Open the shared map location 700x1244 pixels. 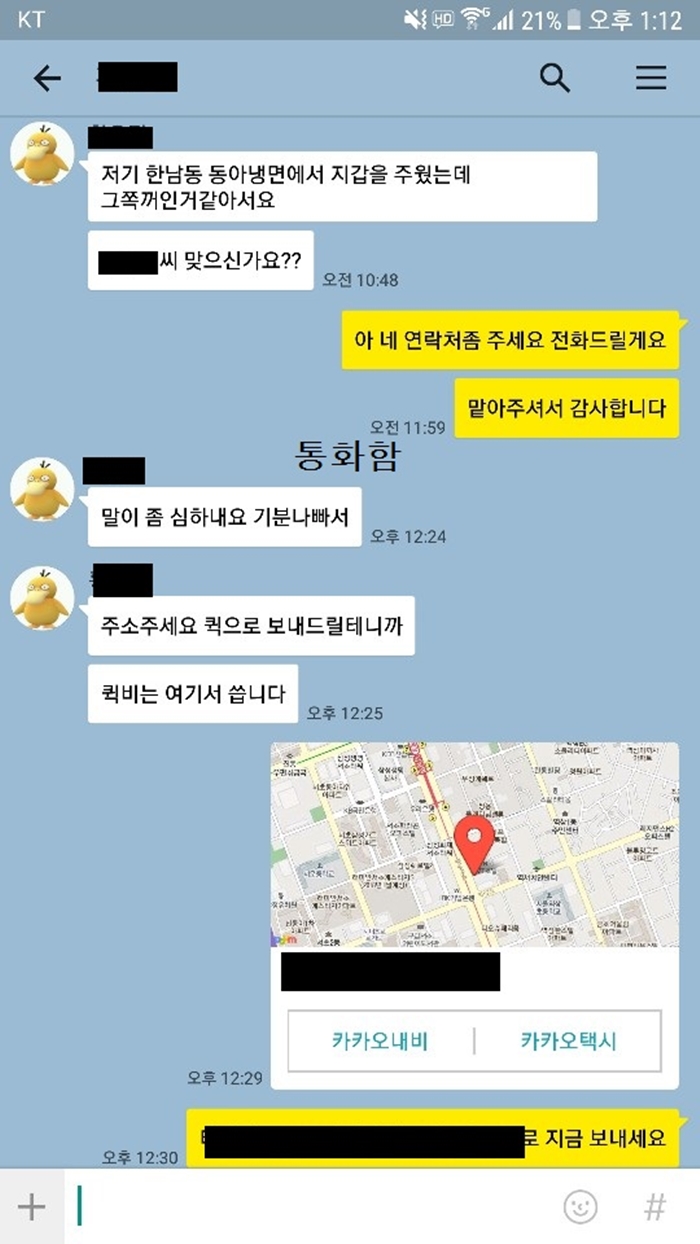(x=474, y=845)
